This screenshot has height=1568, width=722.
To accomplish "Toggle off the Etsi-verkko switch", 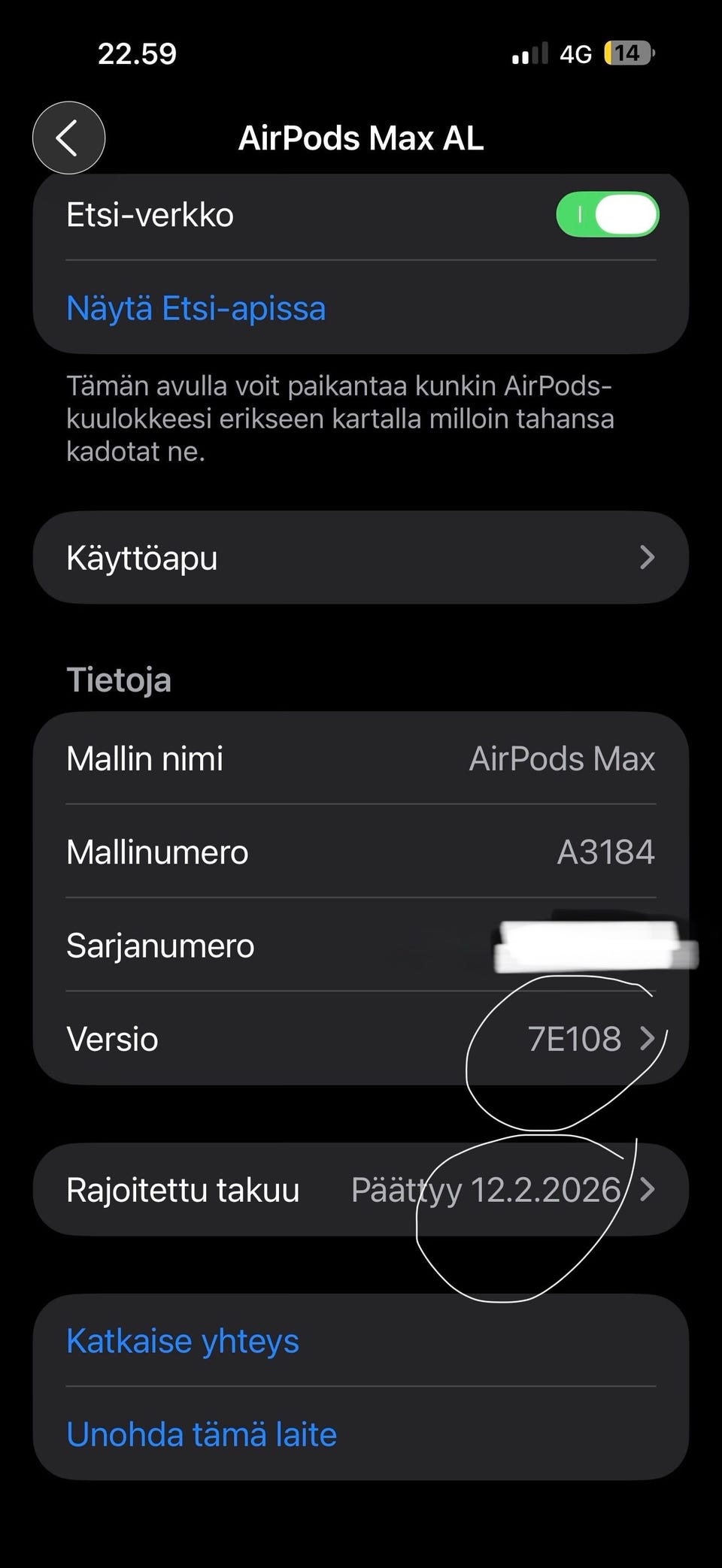I will coord(608,215).
